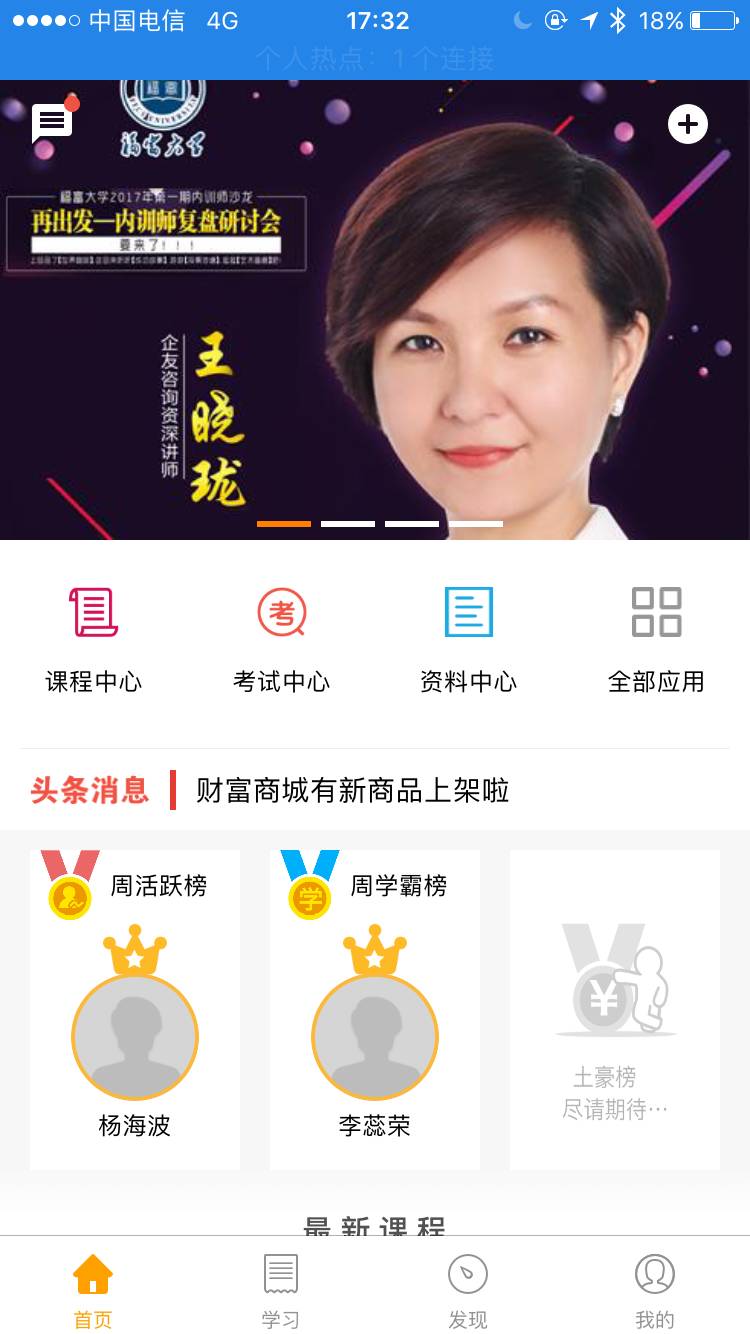Viewport: 750px width, 1334px height.
Task: Open the 周学霸榜 leaderboard card
Action: [x=375, y=1009]
